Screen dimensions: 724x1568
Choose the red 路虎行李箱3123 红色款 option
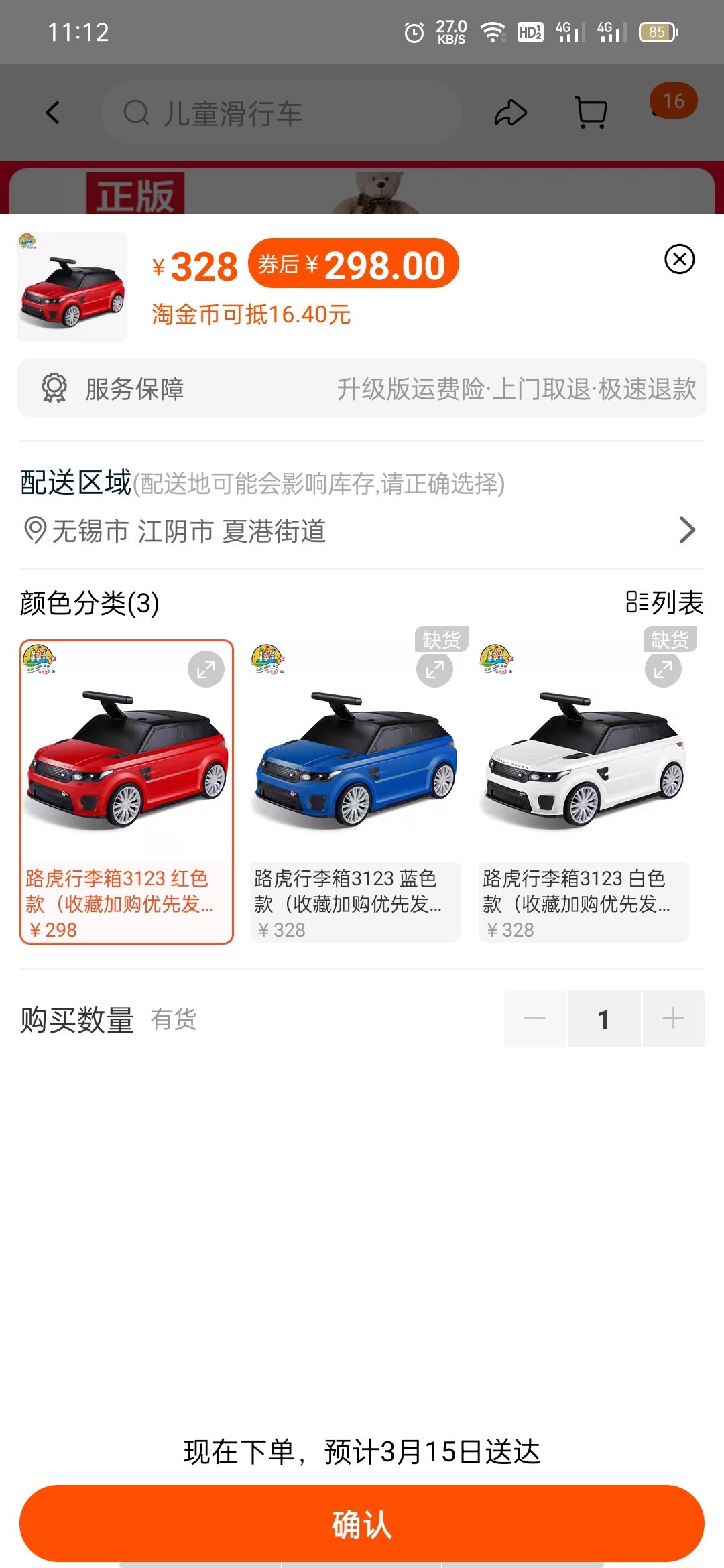click(x=127, y=791)
